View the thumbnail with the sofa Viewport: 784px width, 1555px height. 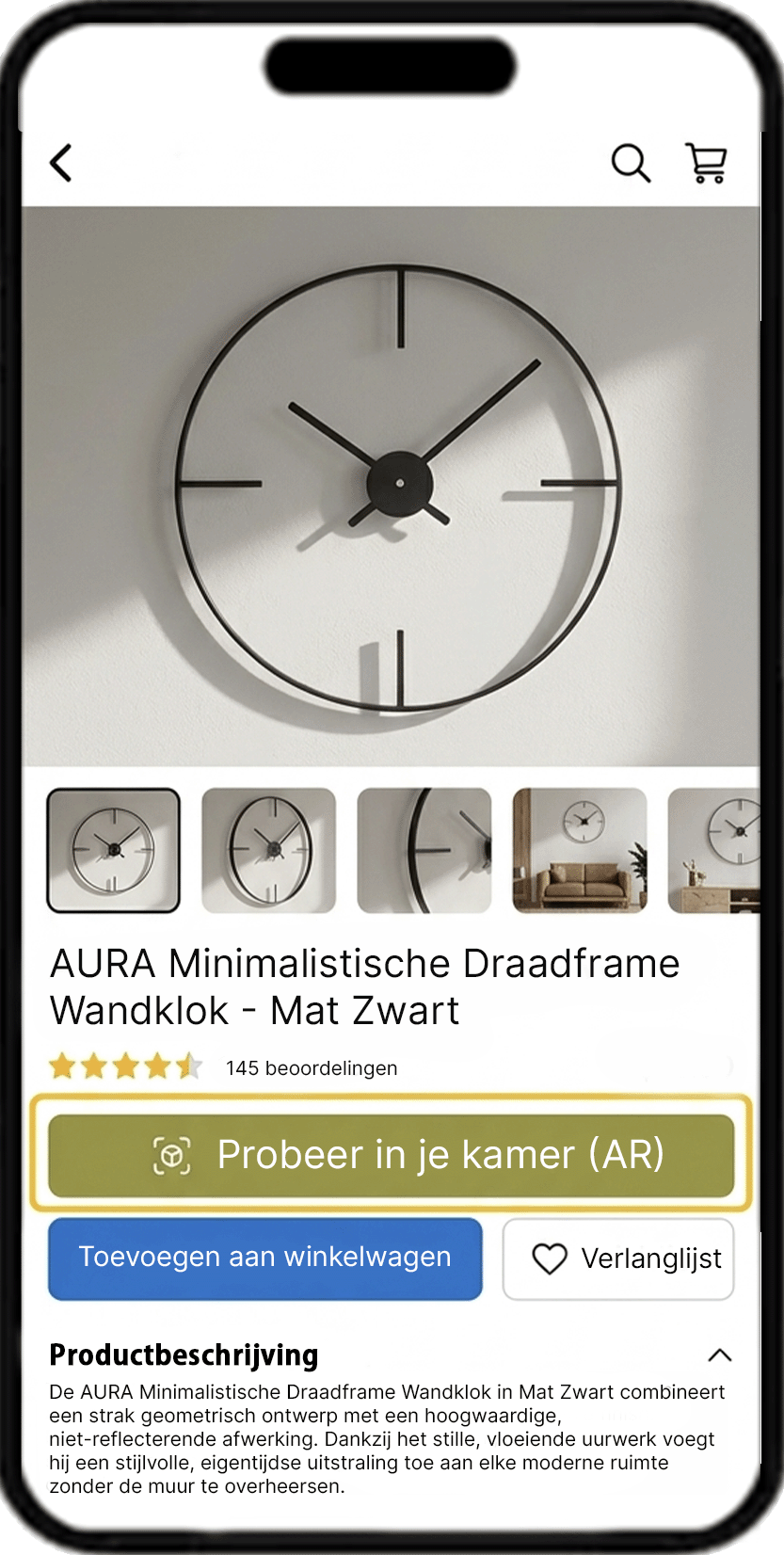[580, 851]
